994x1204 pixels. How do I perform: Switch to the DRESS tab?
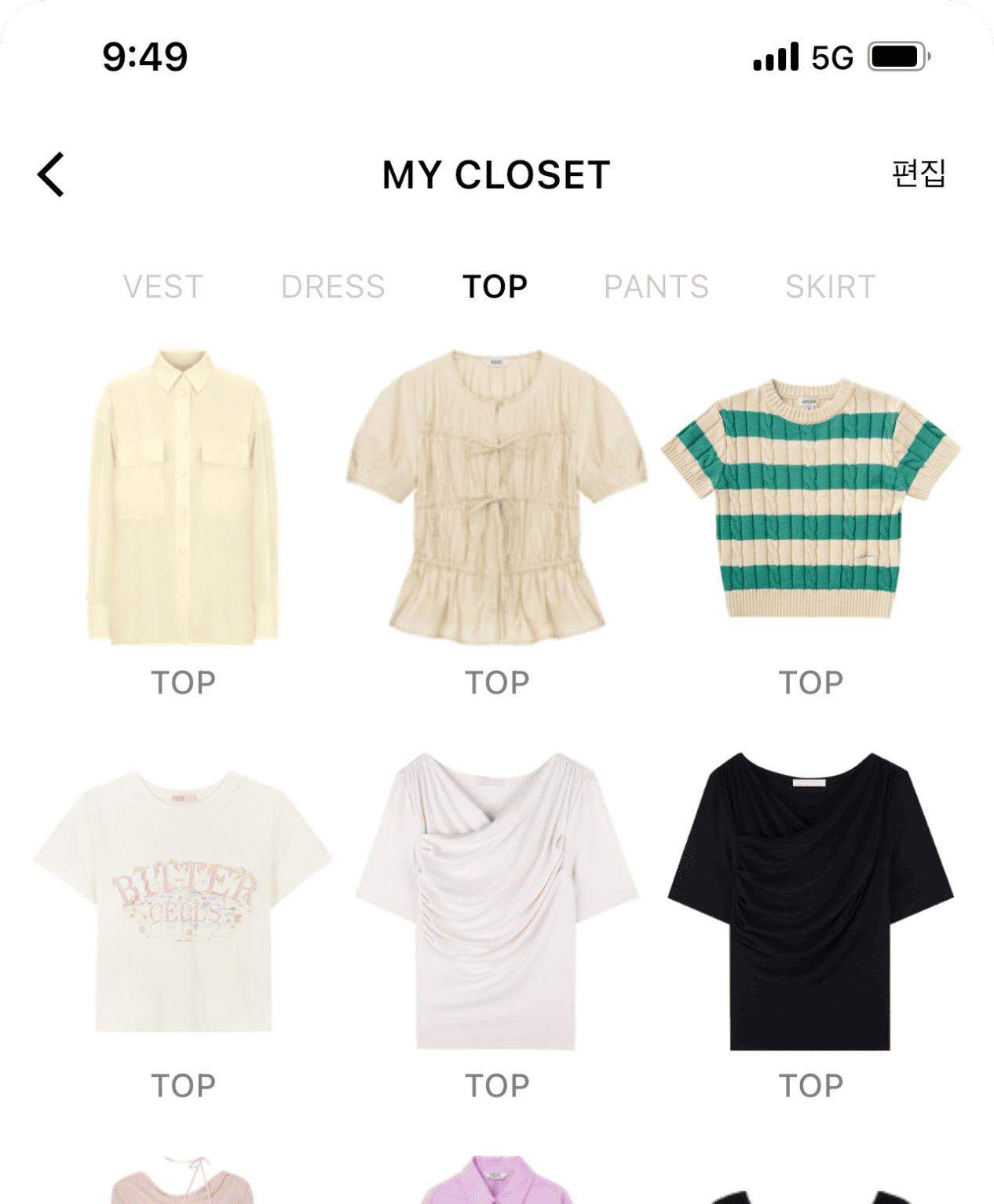(333, 287)
